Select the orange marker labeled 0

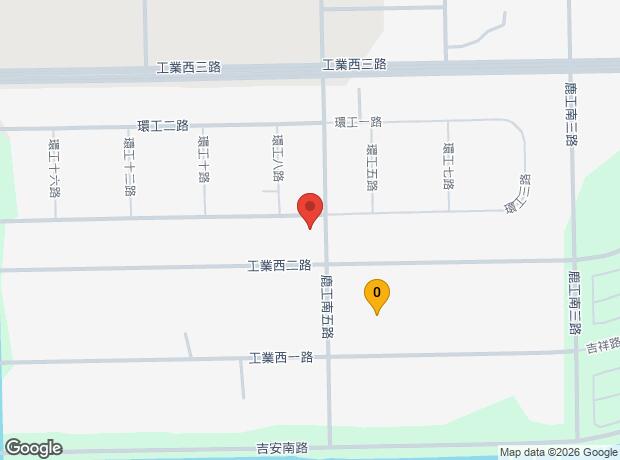377,296
